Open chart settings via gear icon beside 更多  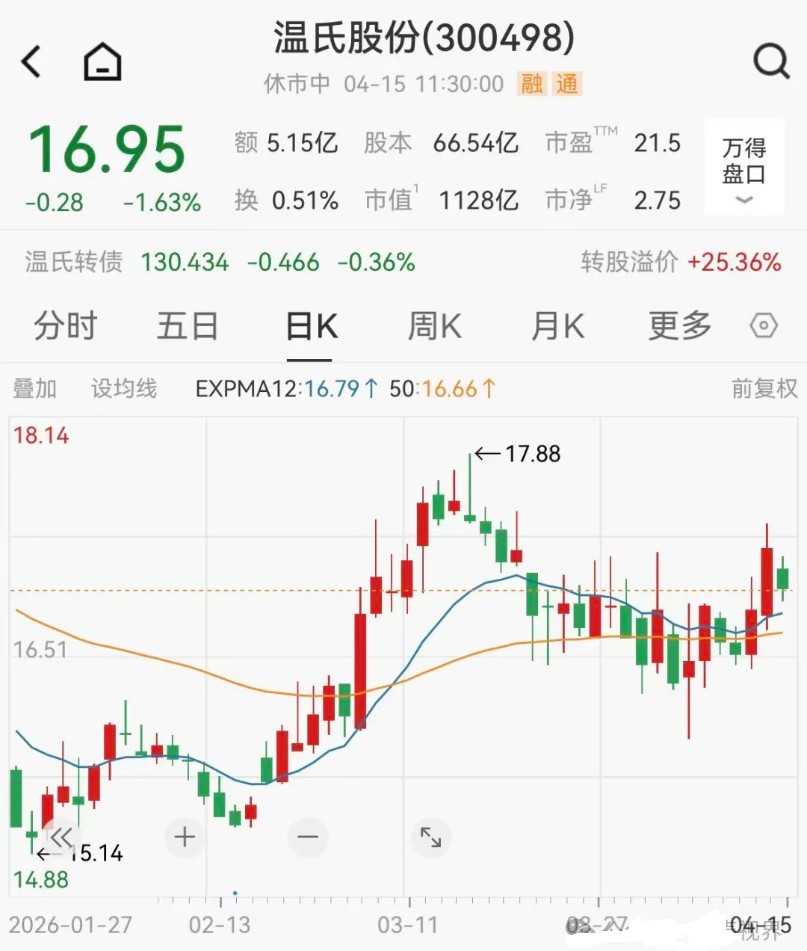[x=763, y=325]
